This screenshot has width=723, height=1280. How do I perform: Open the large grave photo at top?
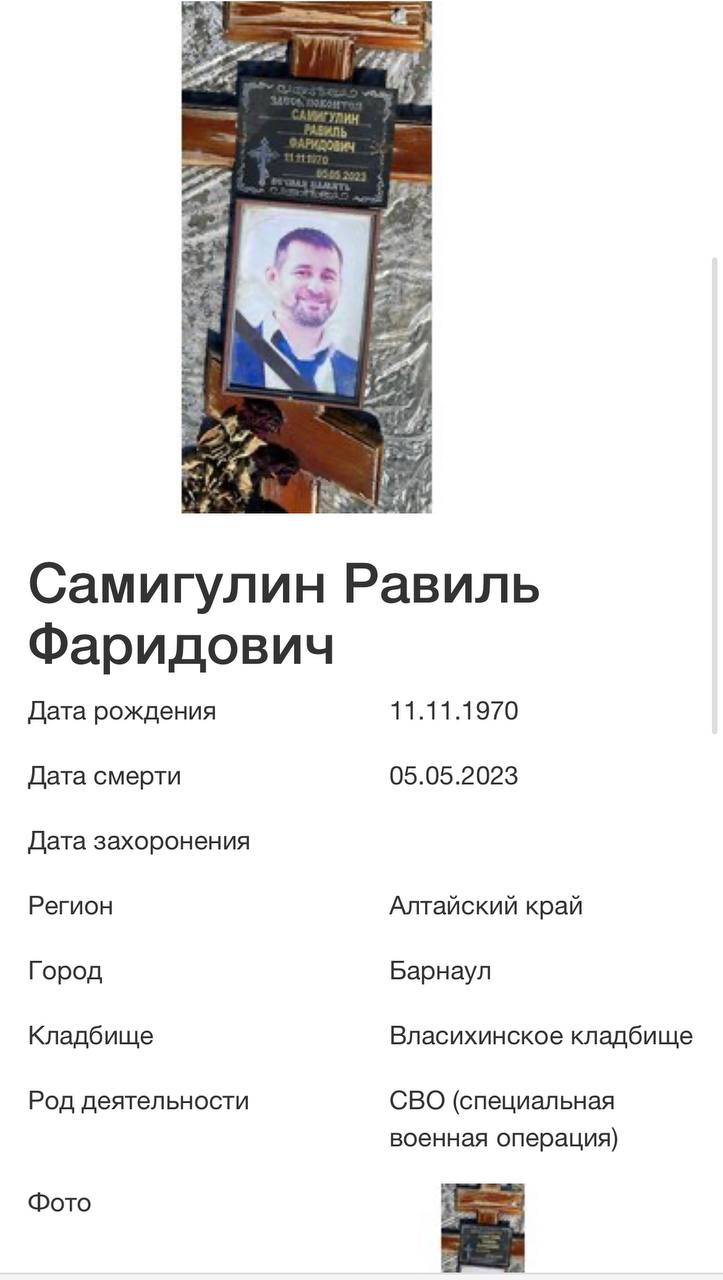click(x=306, y=257)
